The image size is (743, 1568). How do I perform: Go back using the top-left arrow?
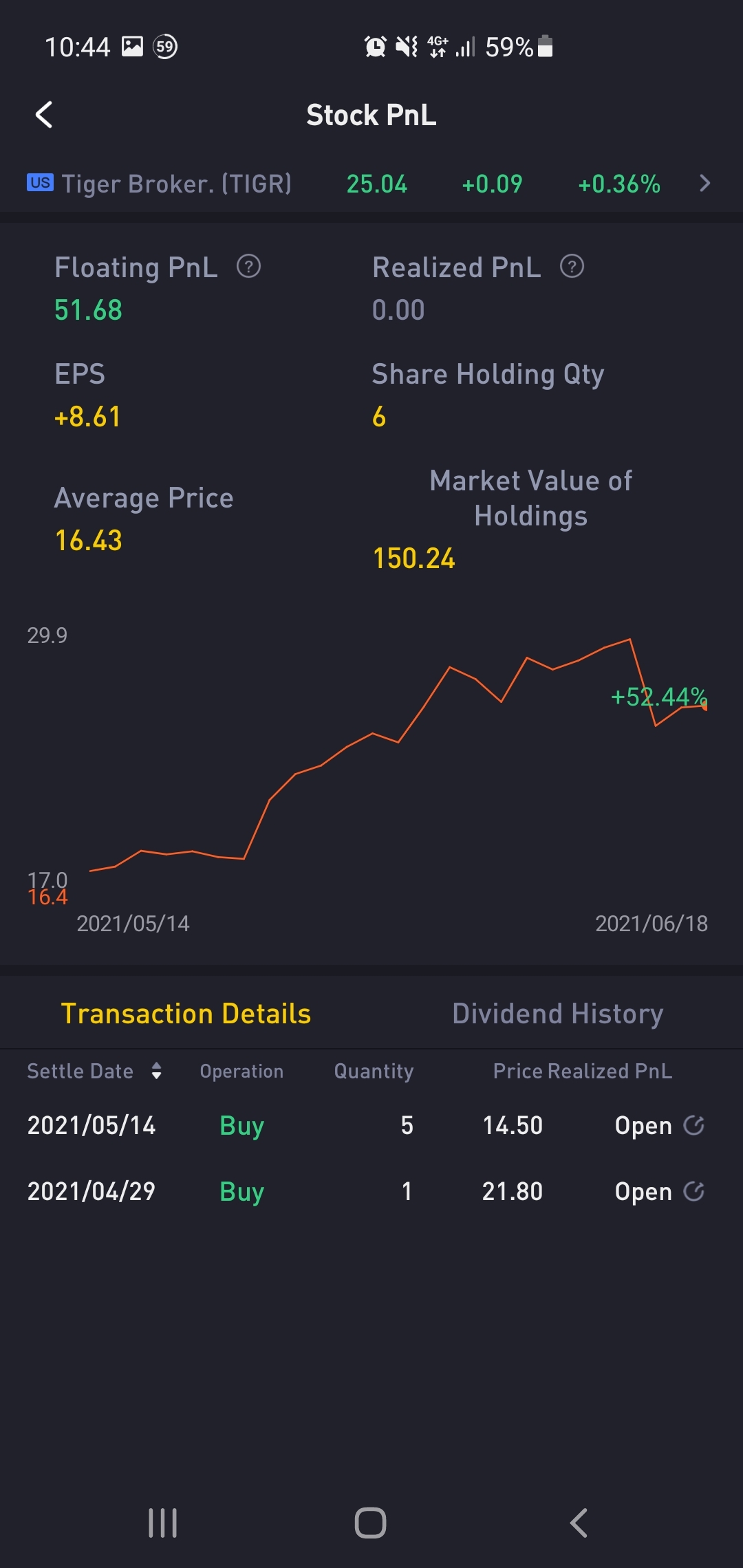44,115
